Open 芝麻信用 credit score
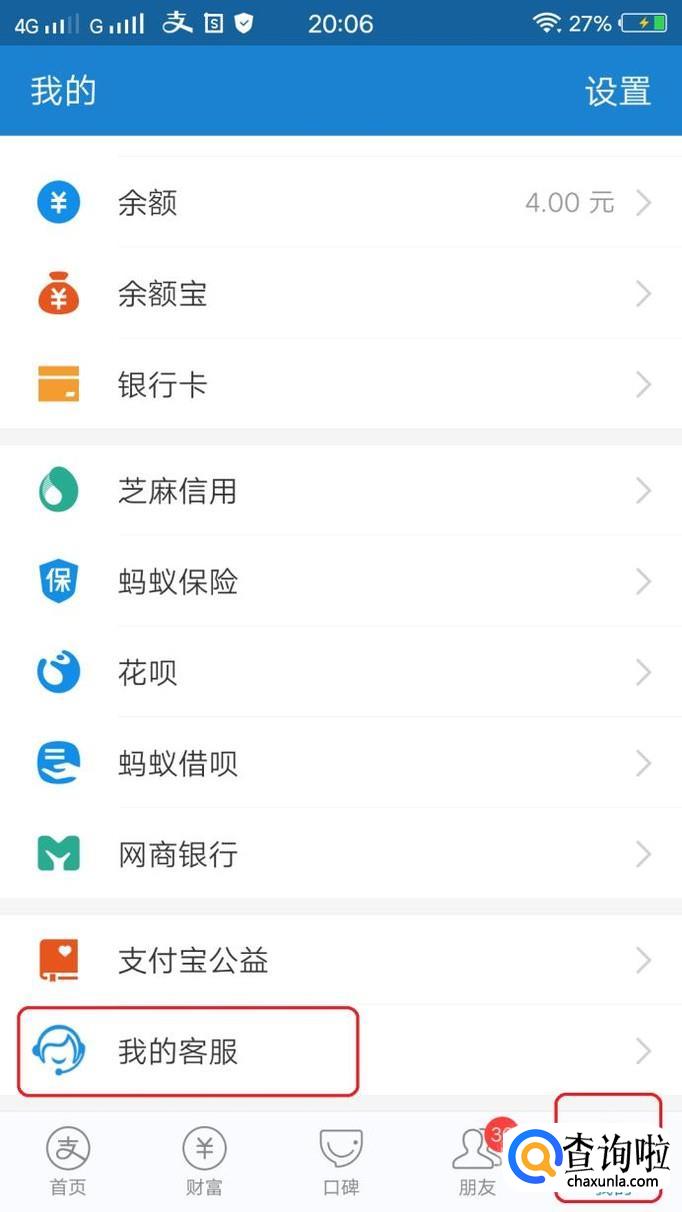 340,491
